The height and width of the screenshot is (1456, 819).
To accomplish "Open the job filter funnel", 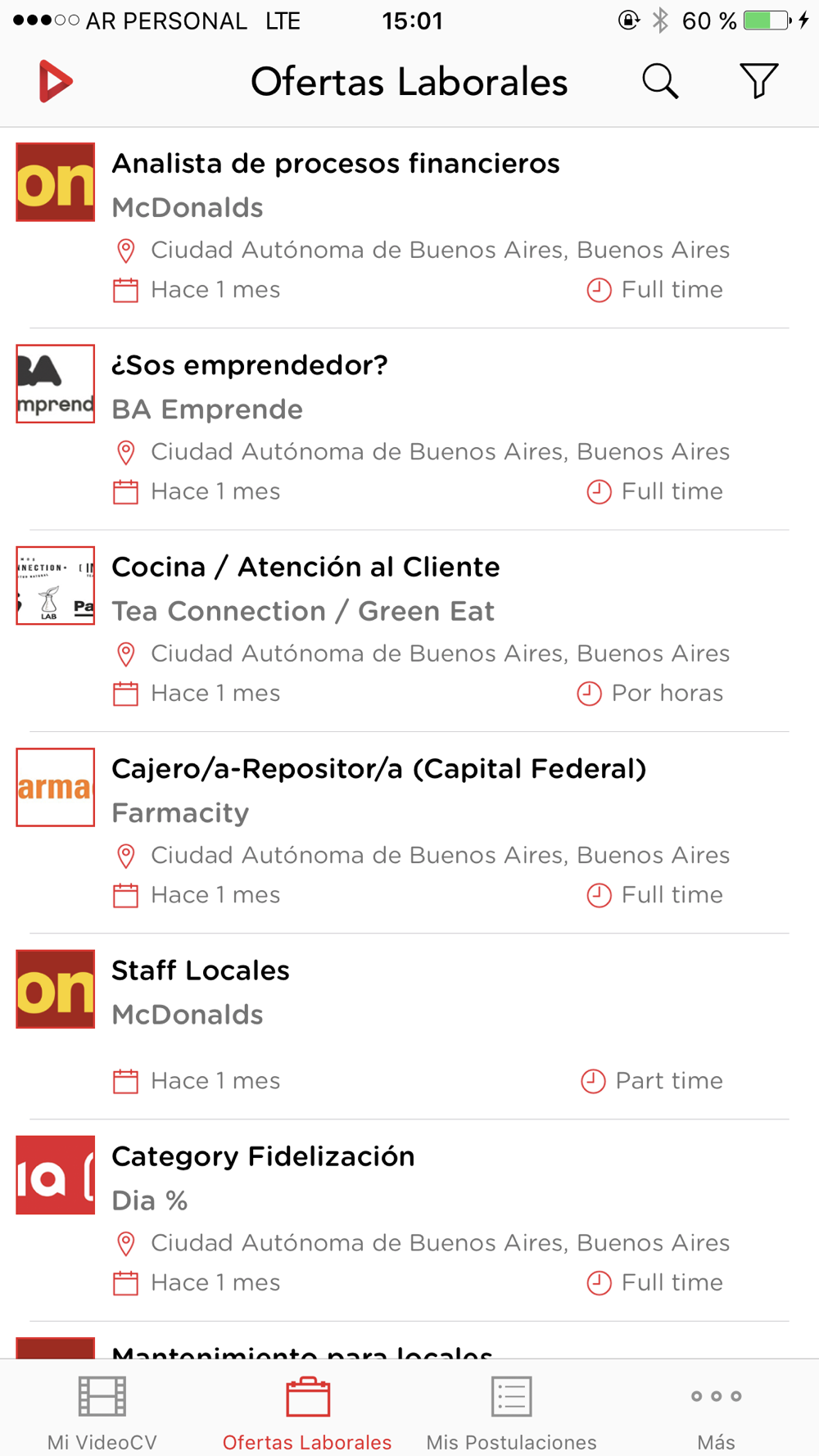I will (x=758, y=81).
